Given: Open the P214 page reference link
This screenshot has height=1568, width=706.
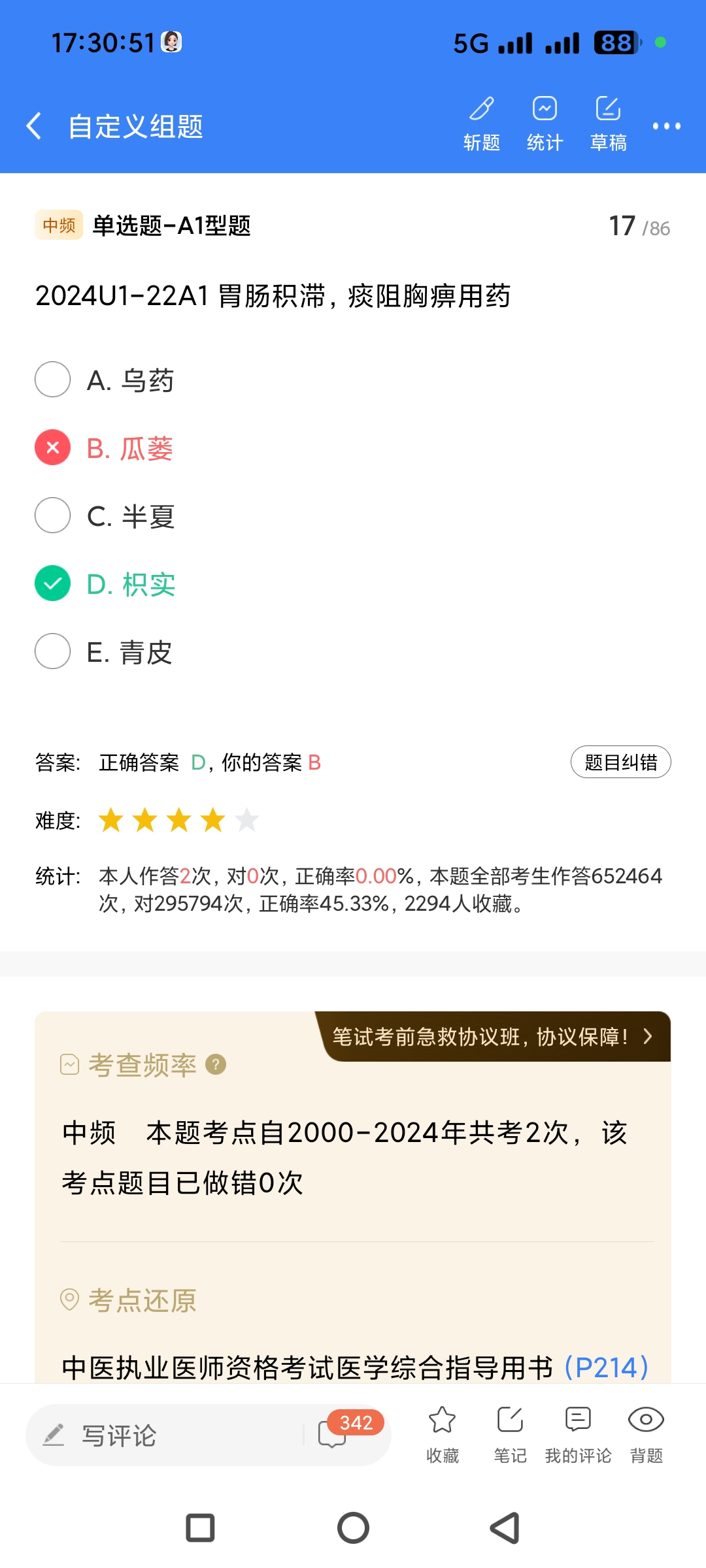Looking at the screenshot, I should coord(606,1367).
